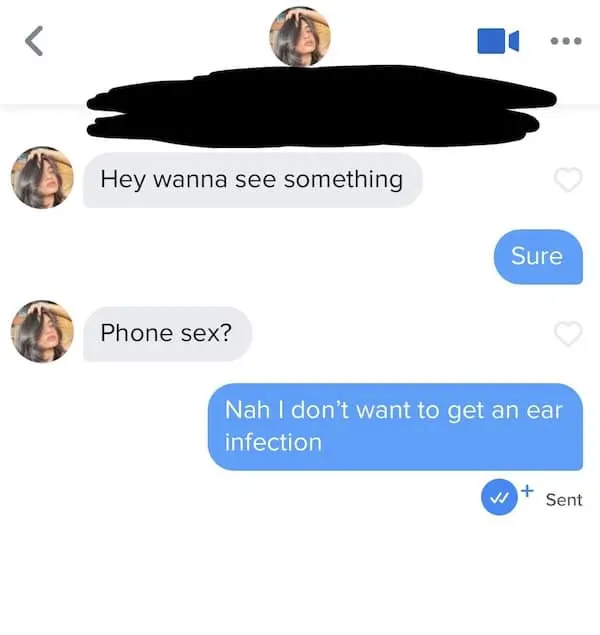This screenshot has height=635, width=600.
Task: Open the match's profile photo in header
Action: click(299, 38)
